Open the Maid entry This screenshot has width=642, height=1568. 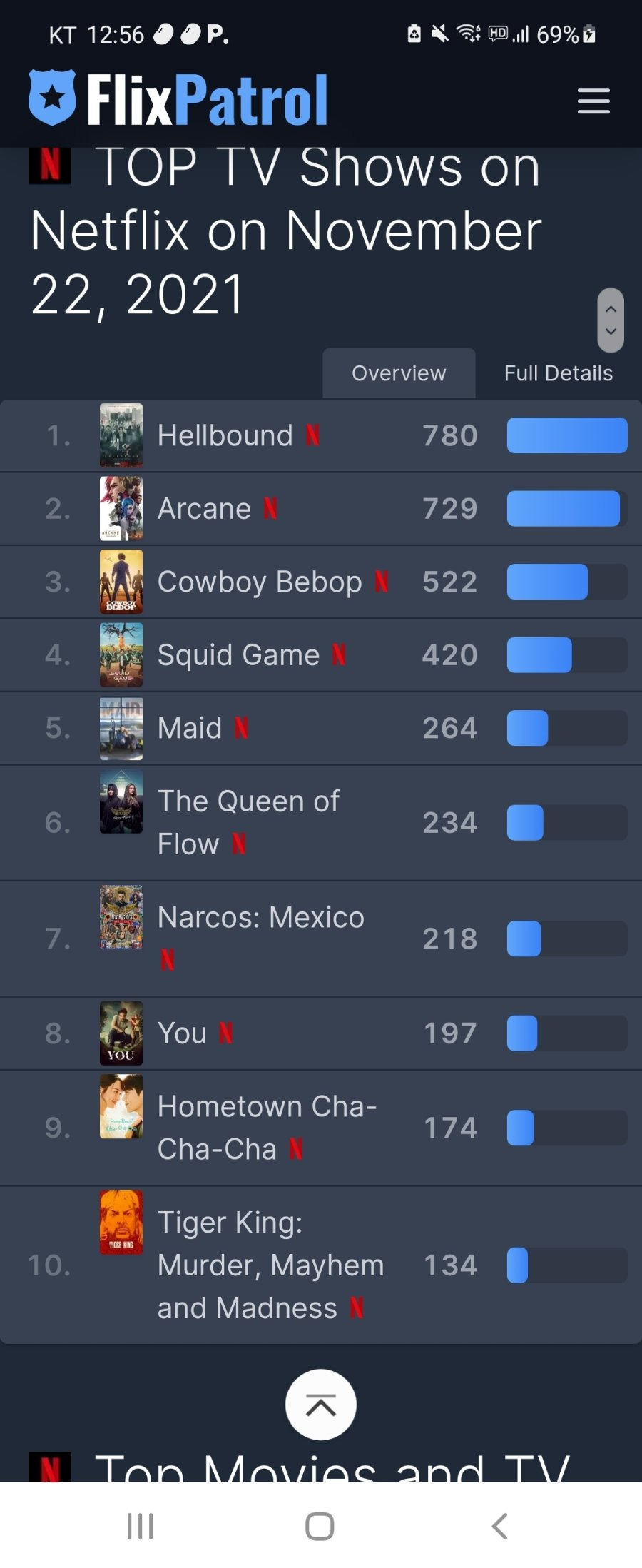[x=190, y=729]
